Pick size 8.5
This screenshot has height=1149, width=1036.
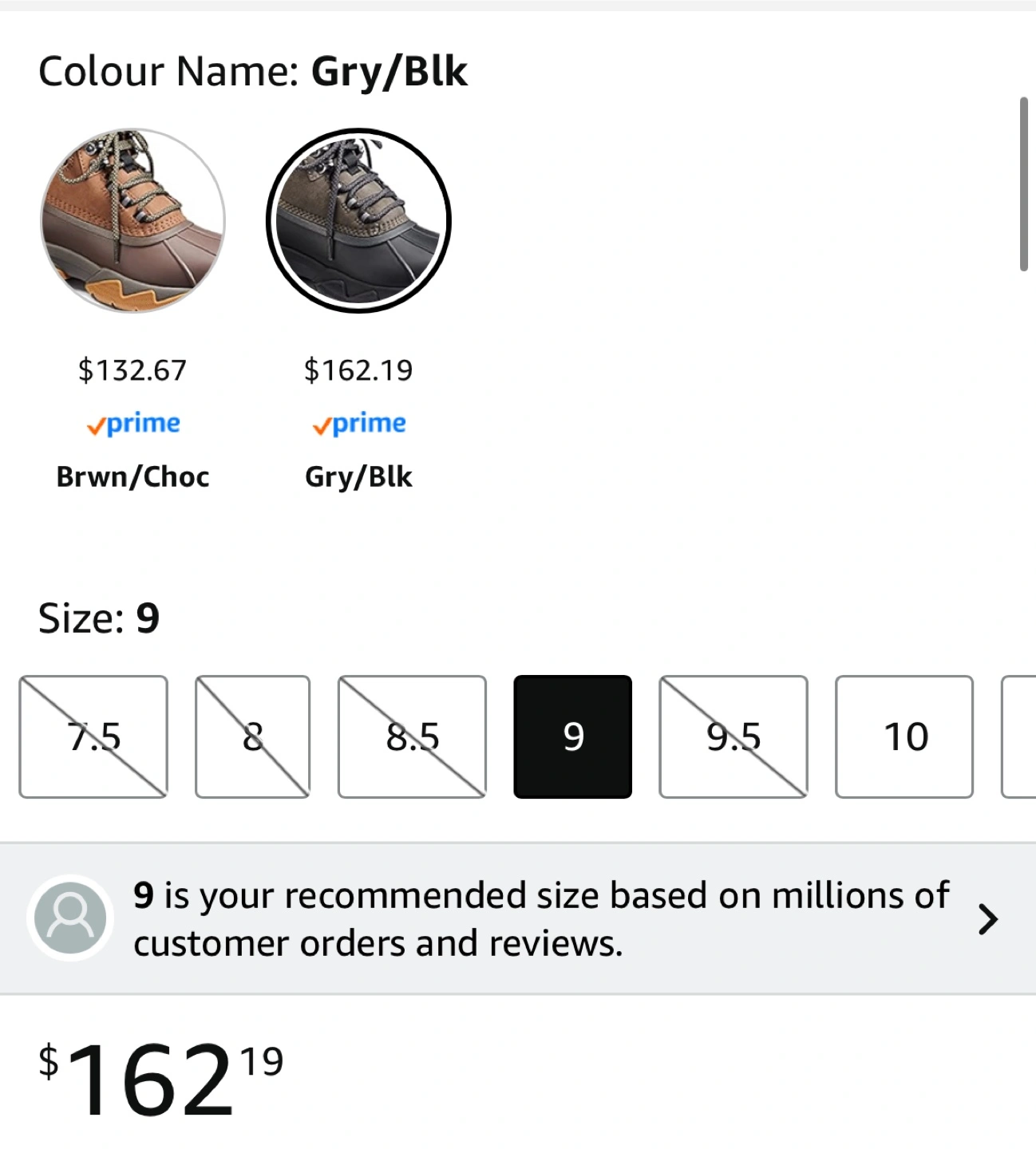point(412,736)
